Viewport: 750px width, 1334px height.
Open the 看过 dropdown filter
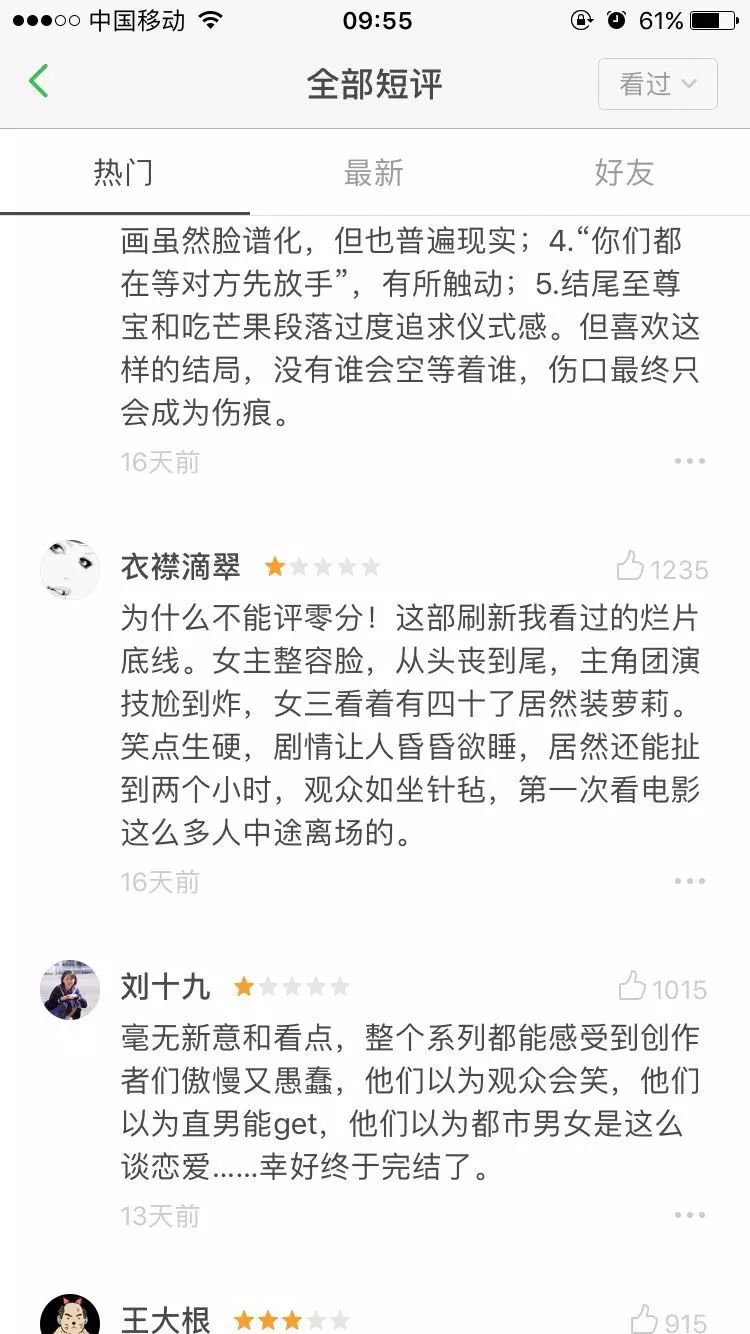click(x=657, y=84)
